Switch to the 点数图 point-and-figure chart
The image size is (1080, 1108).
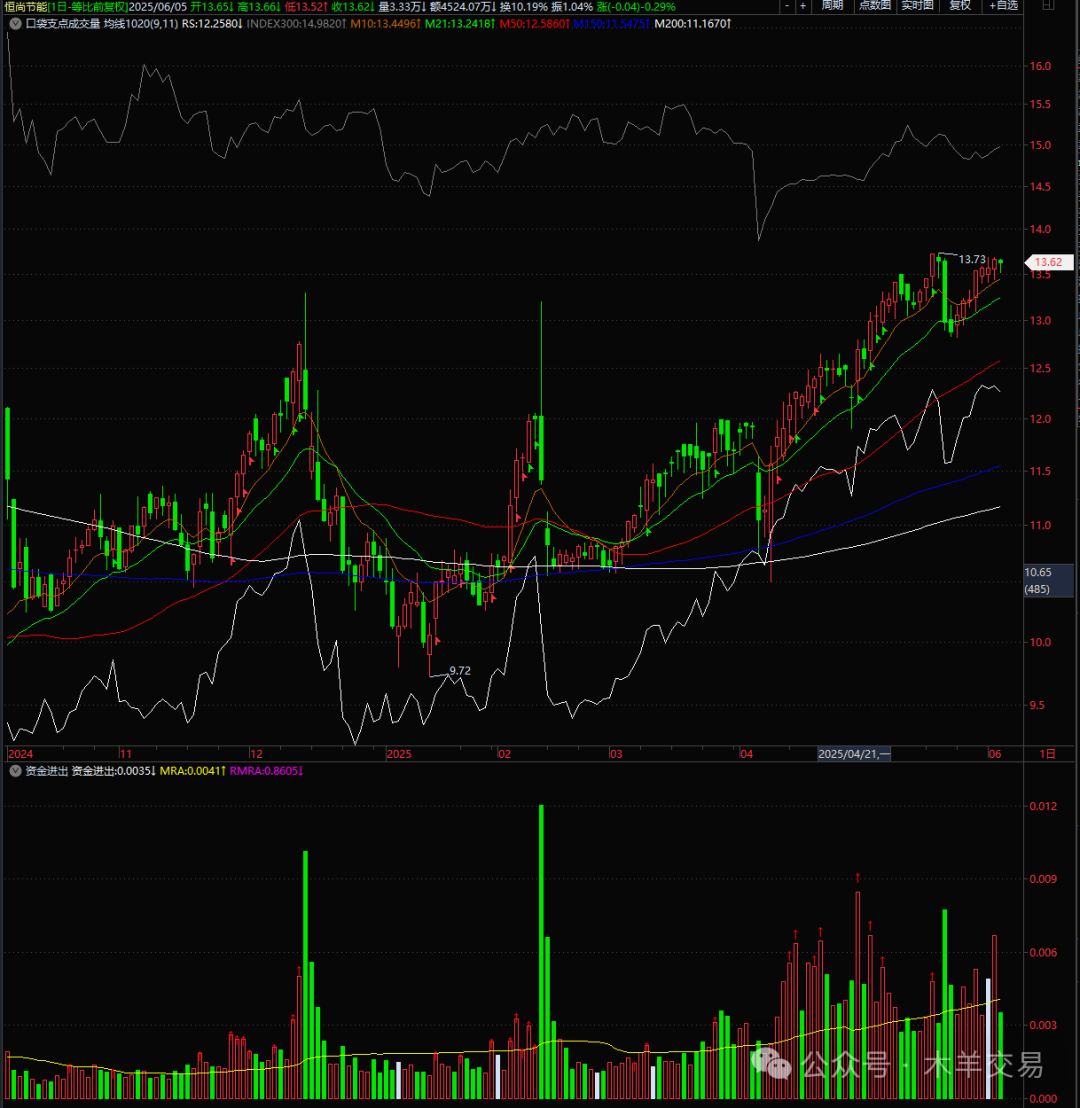[874, 6]
